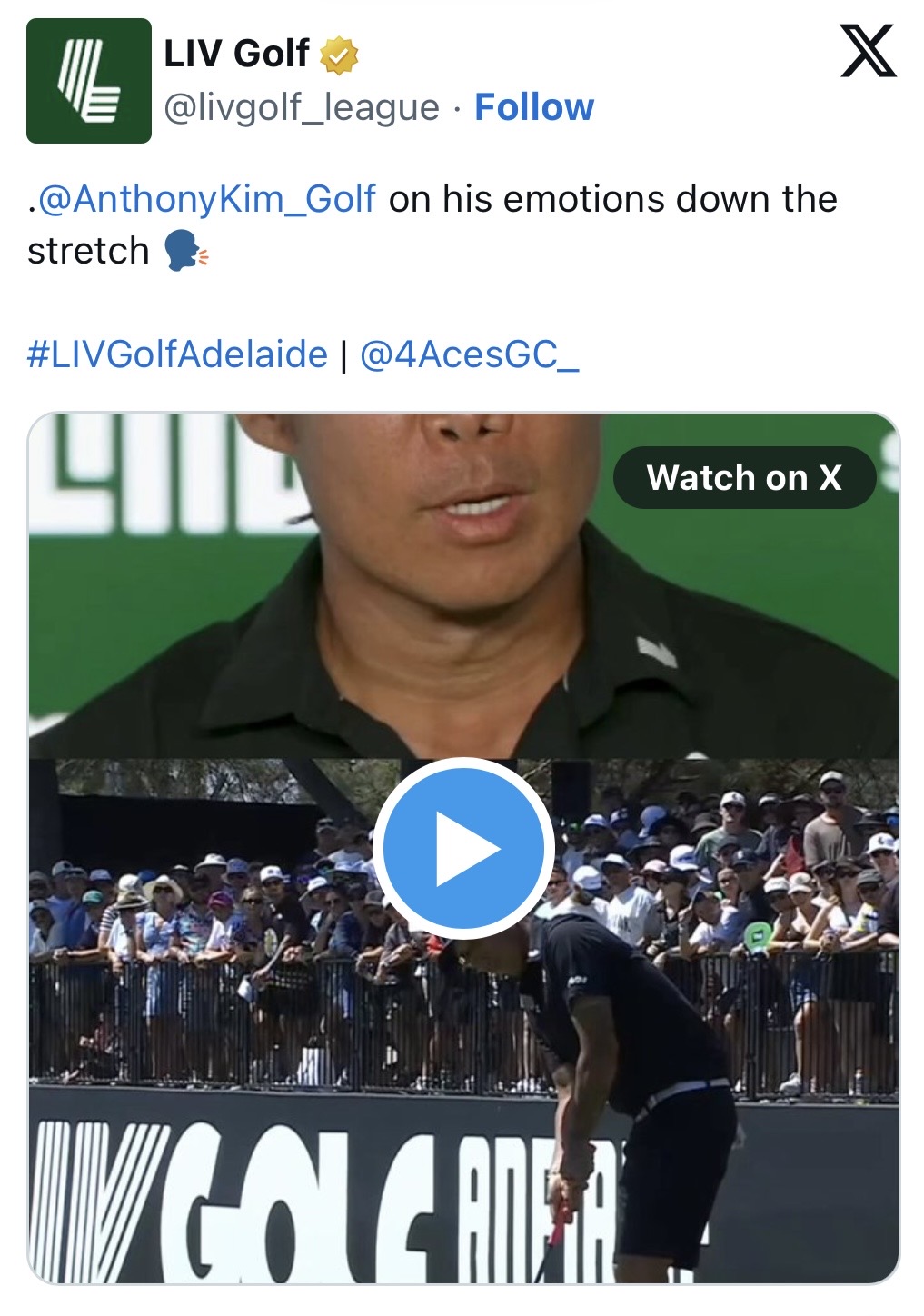Open the X logo link
The image size is (924, 1316).
(868, 51)
